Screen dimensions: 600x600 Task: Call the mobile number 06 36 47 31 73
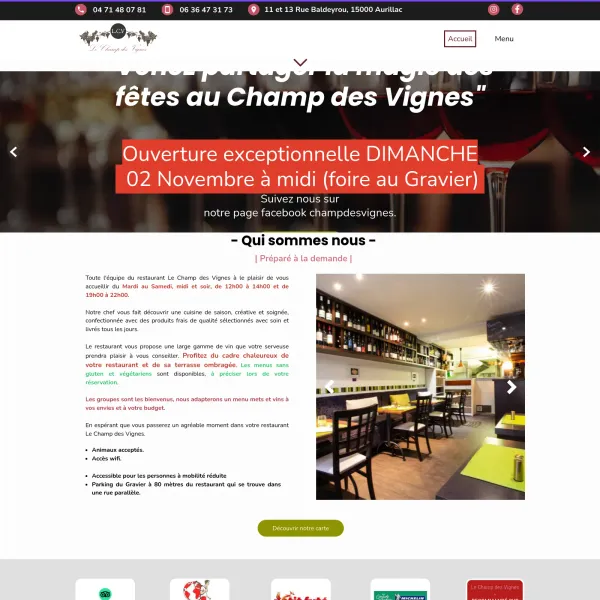205,9
